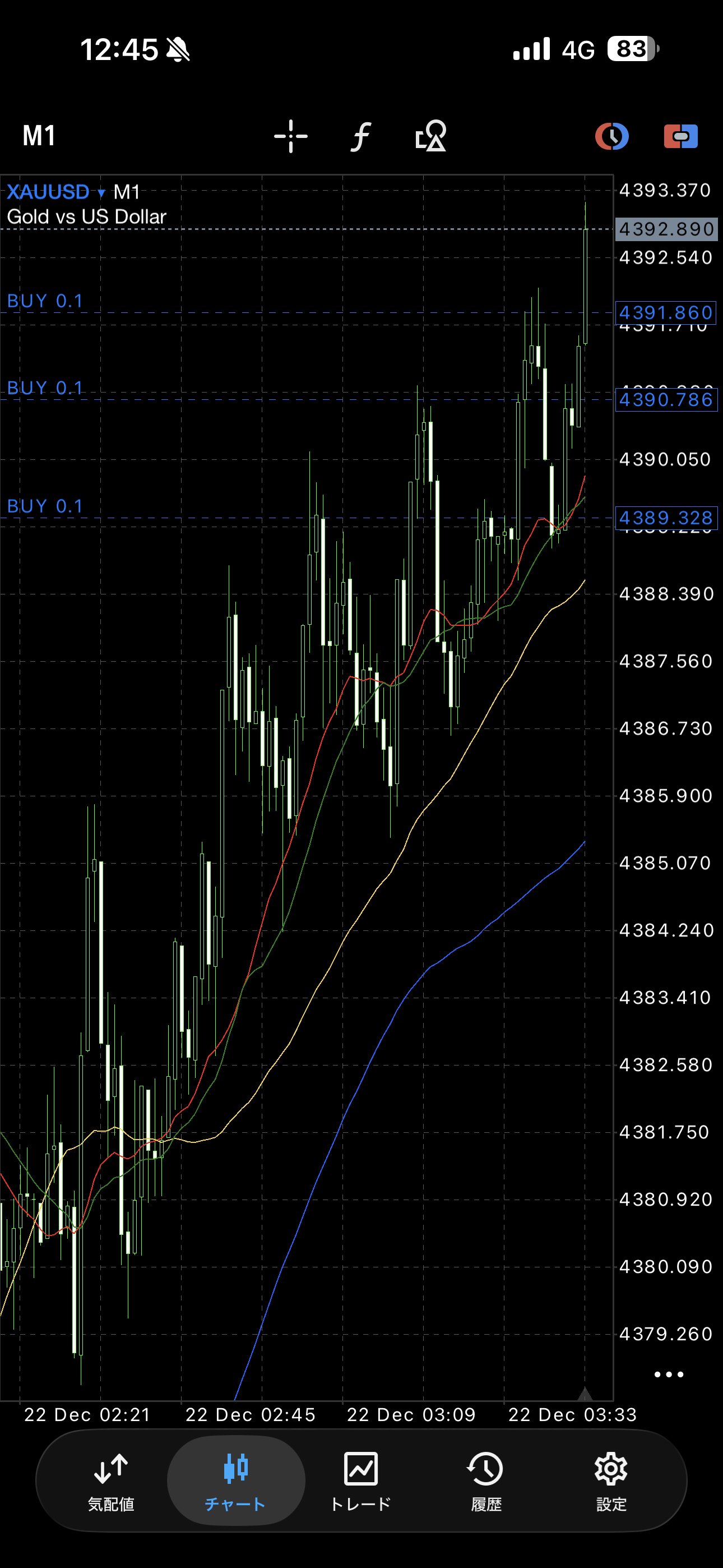
Task: Open the new order trade button
Action: [680, 136]
